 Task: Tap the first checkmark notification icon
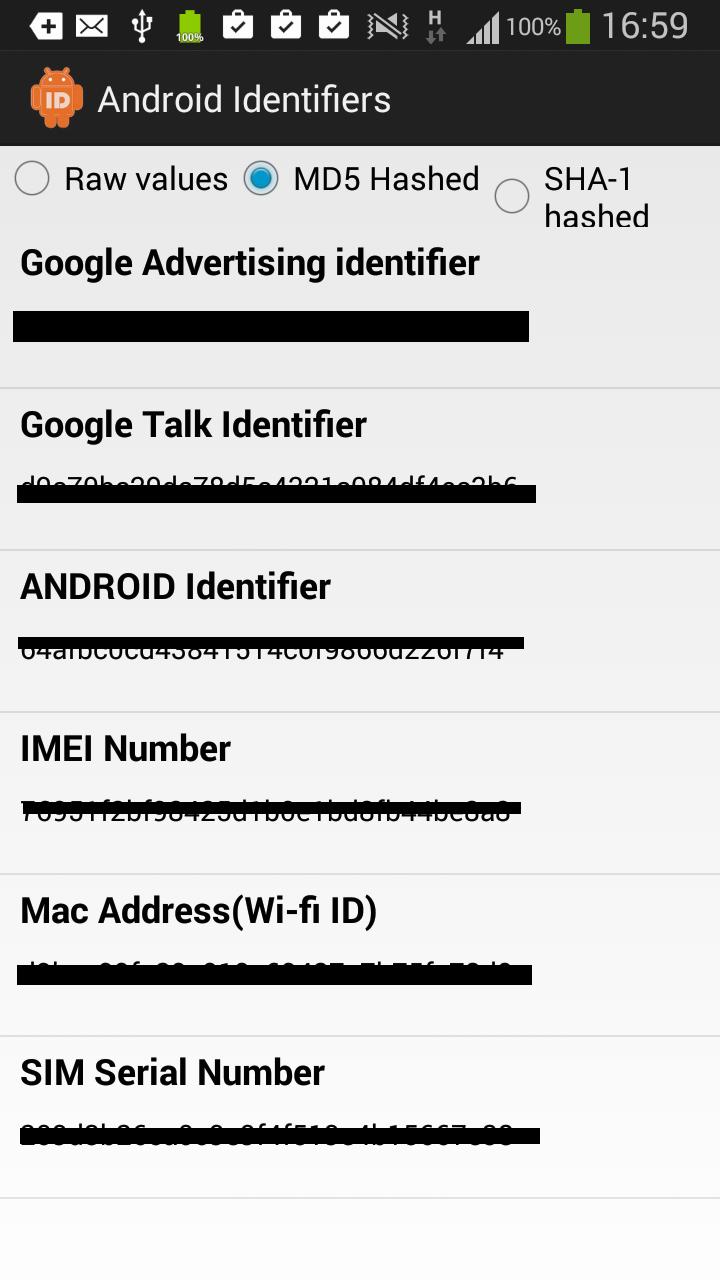point(238,26)
